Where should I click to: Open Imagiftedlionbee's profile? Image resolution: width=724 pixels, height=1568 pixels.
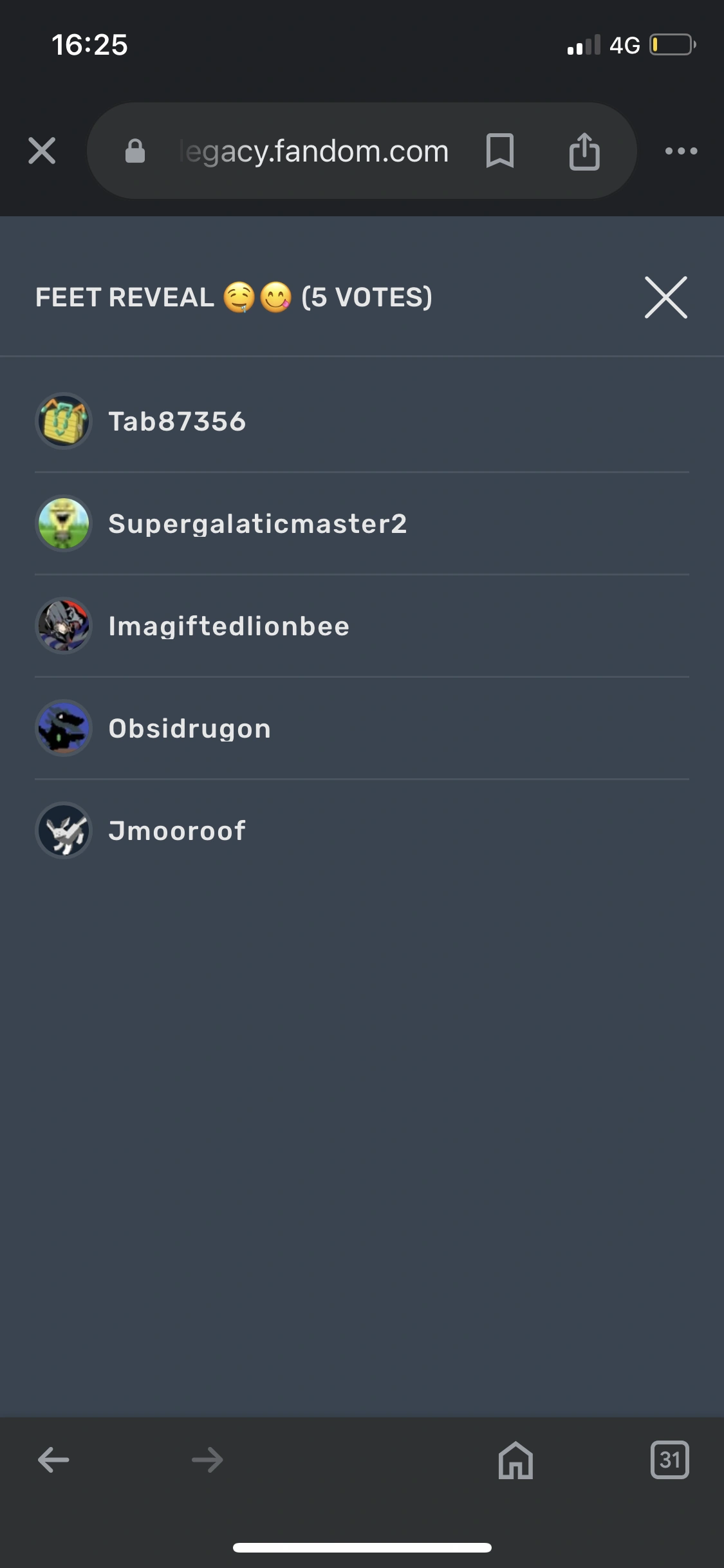pyautogui.click(x=228, y=626)
